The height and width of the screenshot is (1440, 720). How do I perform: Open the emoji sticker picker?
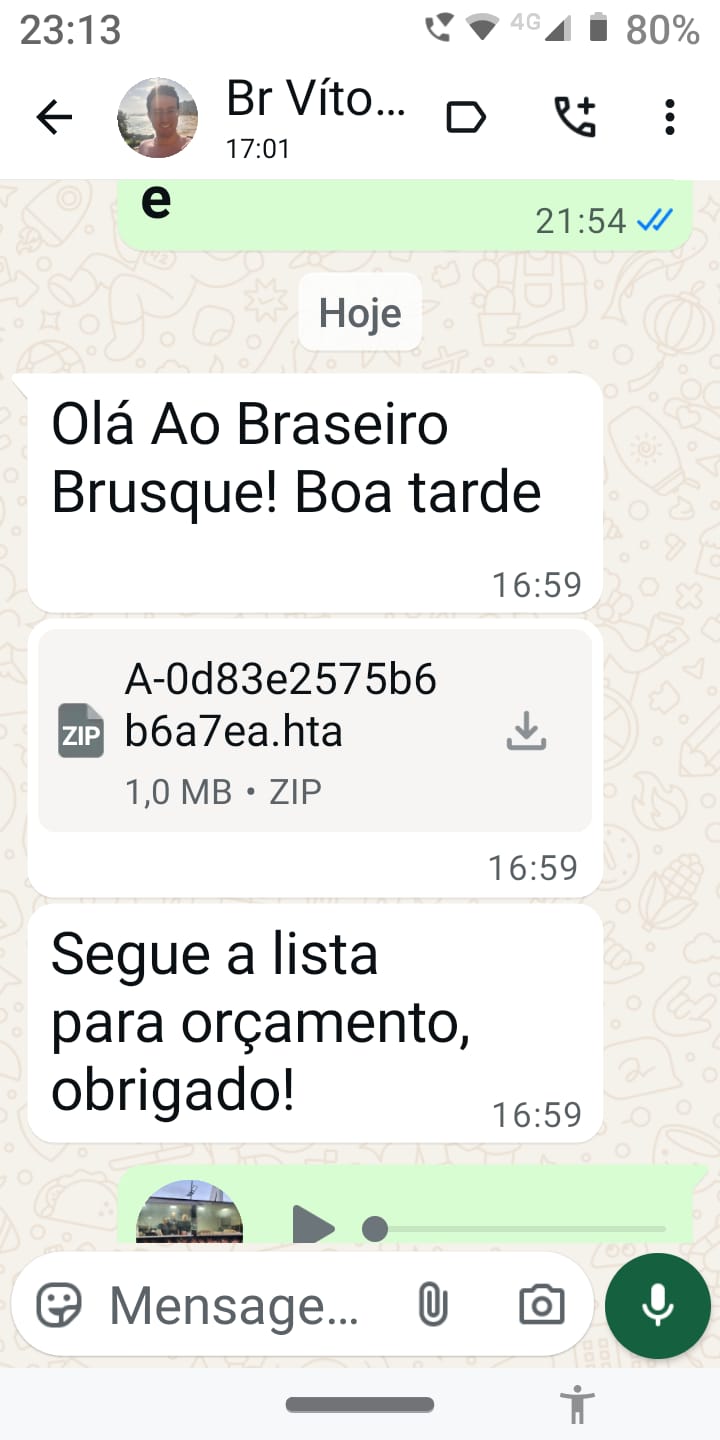59,1305
